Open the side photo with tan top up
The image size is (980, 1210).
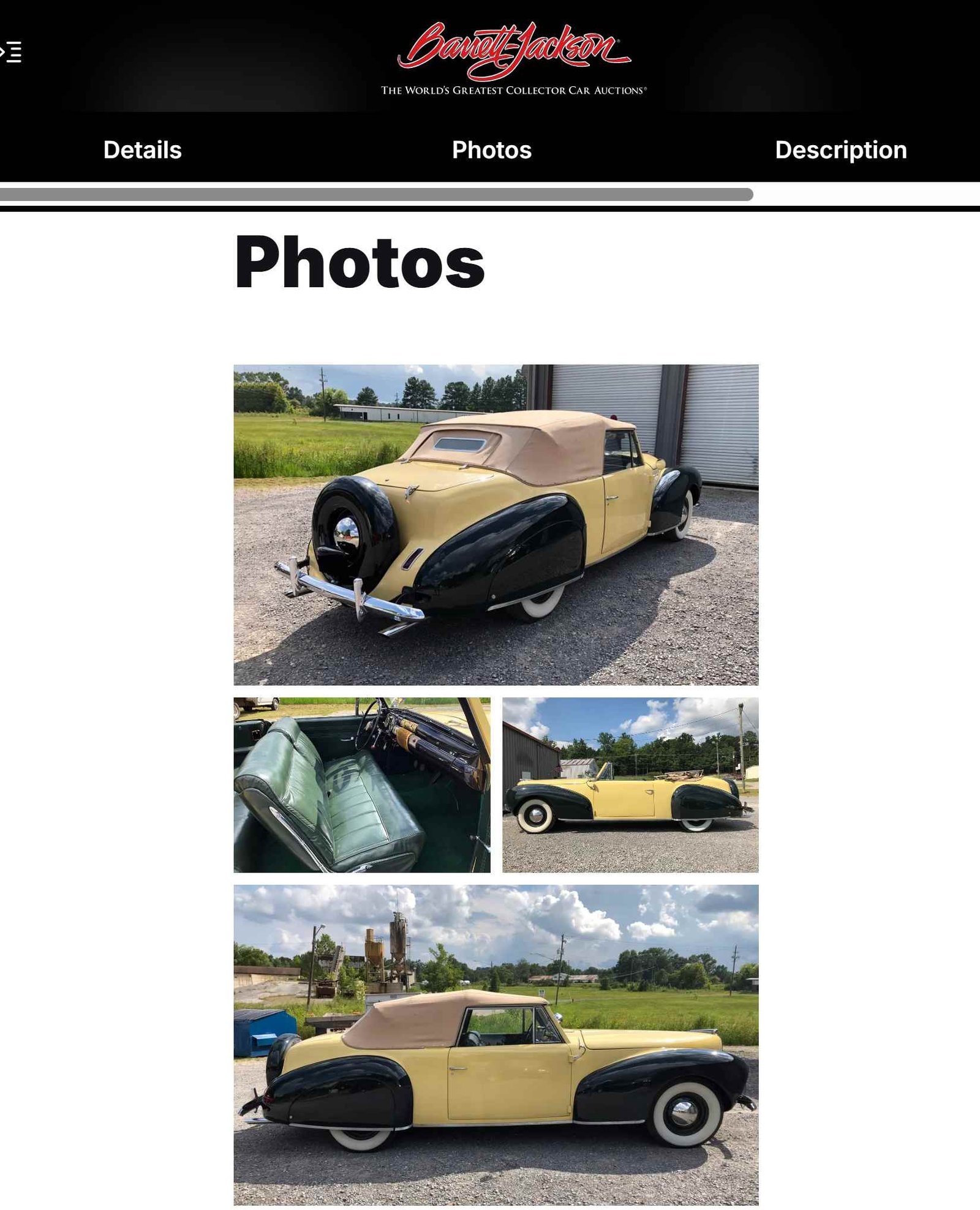pos(496,1044)
